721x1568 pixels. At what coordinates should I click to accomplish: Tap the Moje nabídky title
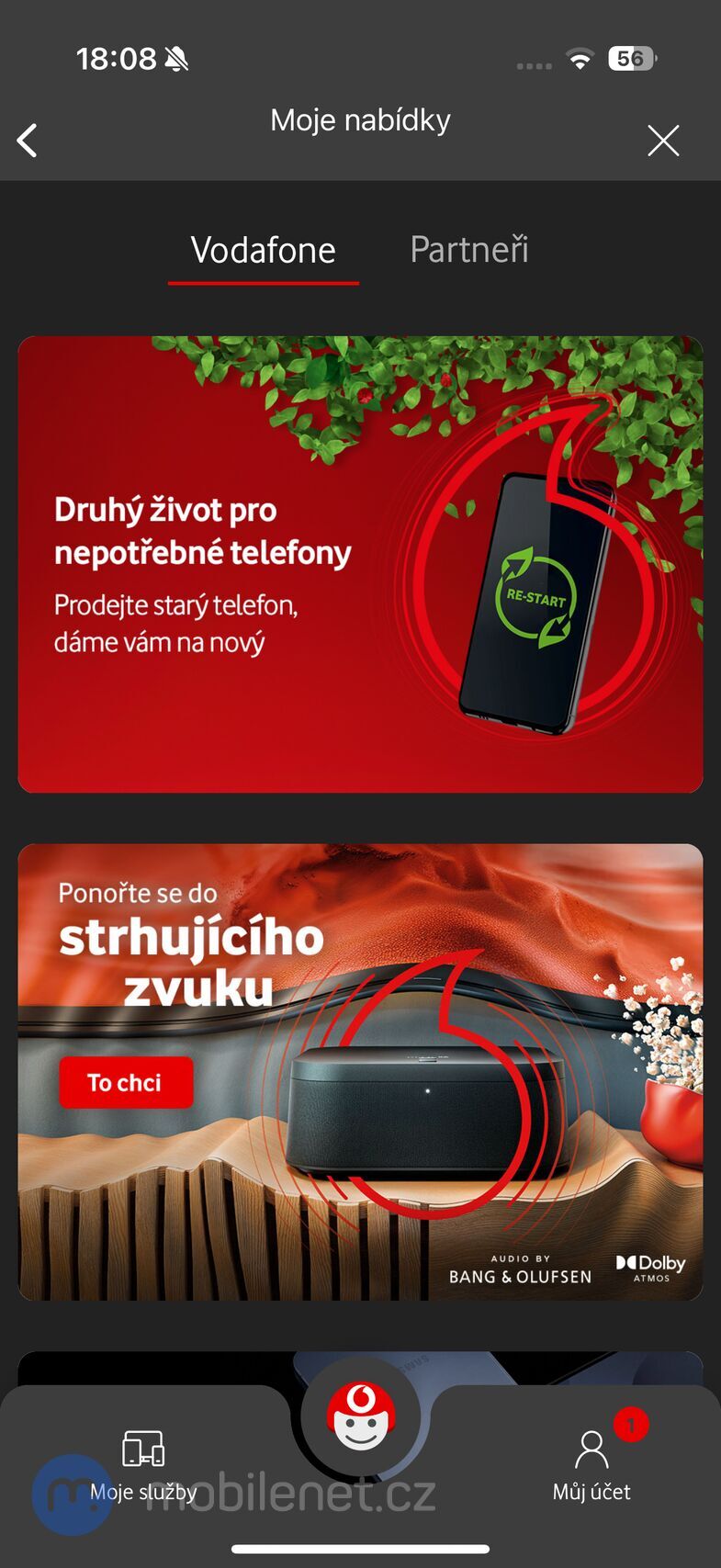click(360, 119)
